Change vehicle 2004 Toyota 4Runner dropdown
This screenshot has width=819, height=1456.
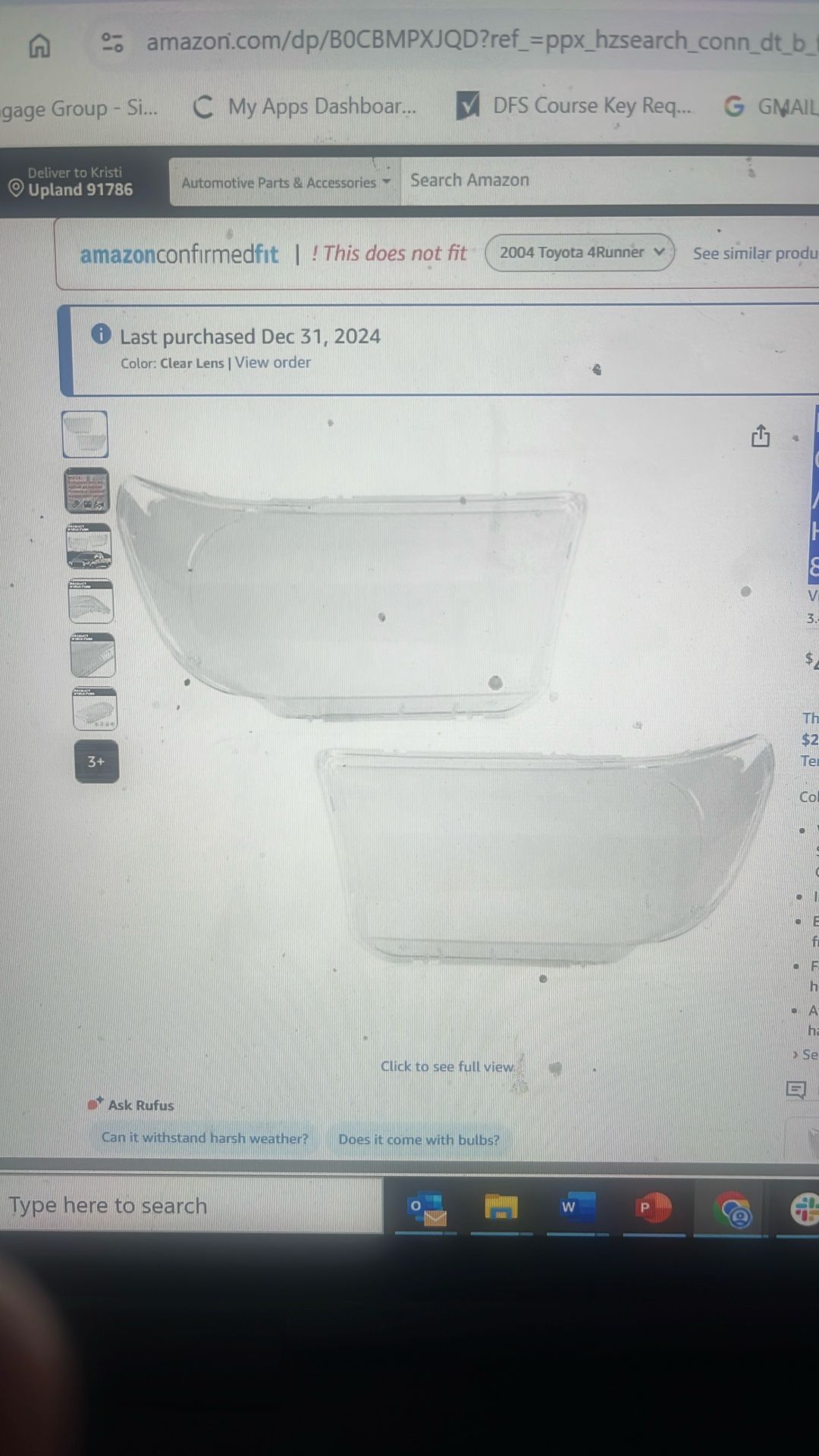pyautogui.click(x=580, y=253)
